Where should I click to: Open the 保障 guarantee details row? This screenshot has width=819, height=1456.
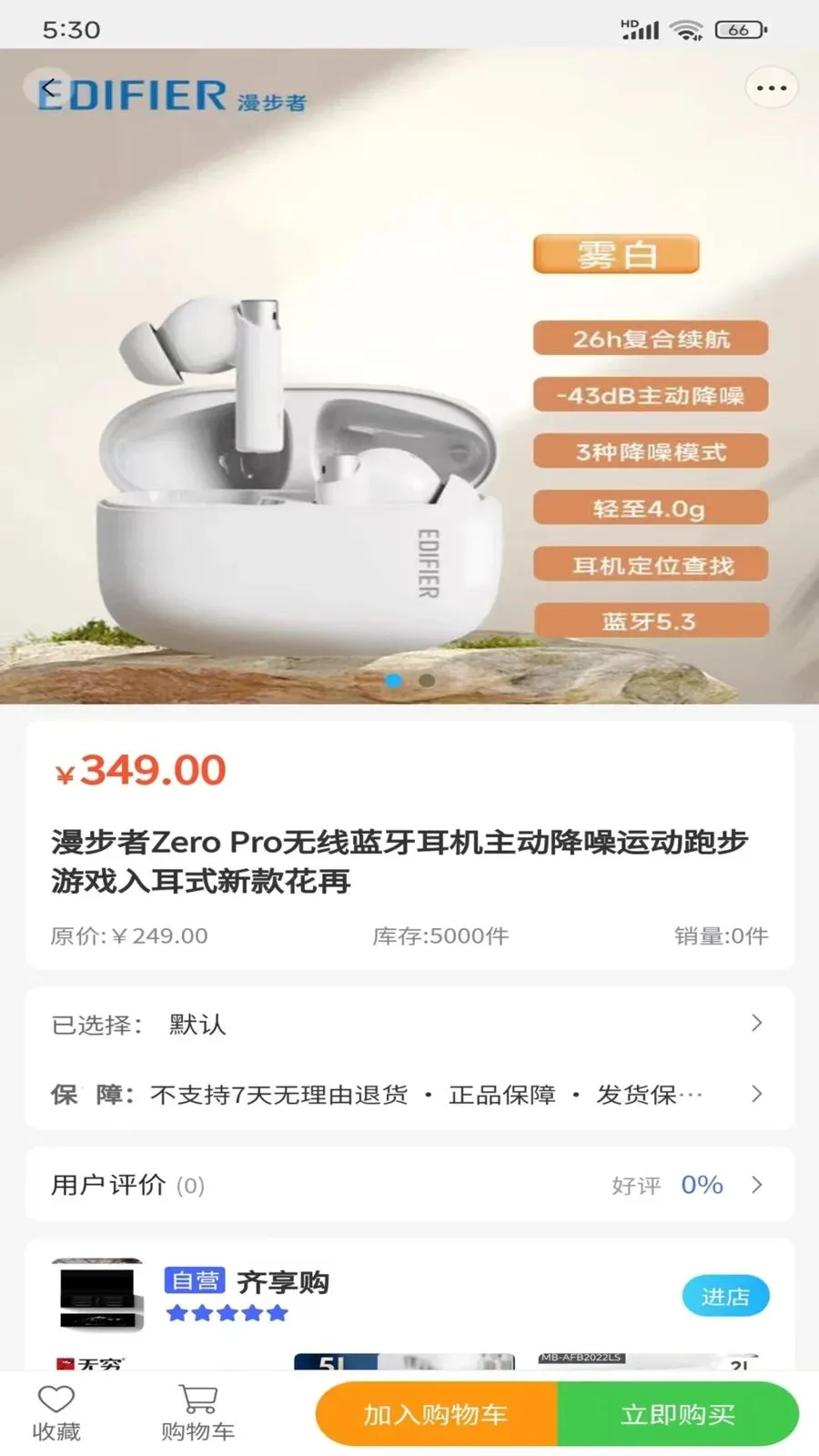pos(409,1094)
